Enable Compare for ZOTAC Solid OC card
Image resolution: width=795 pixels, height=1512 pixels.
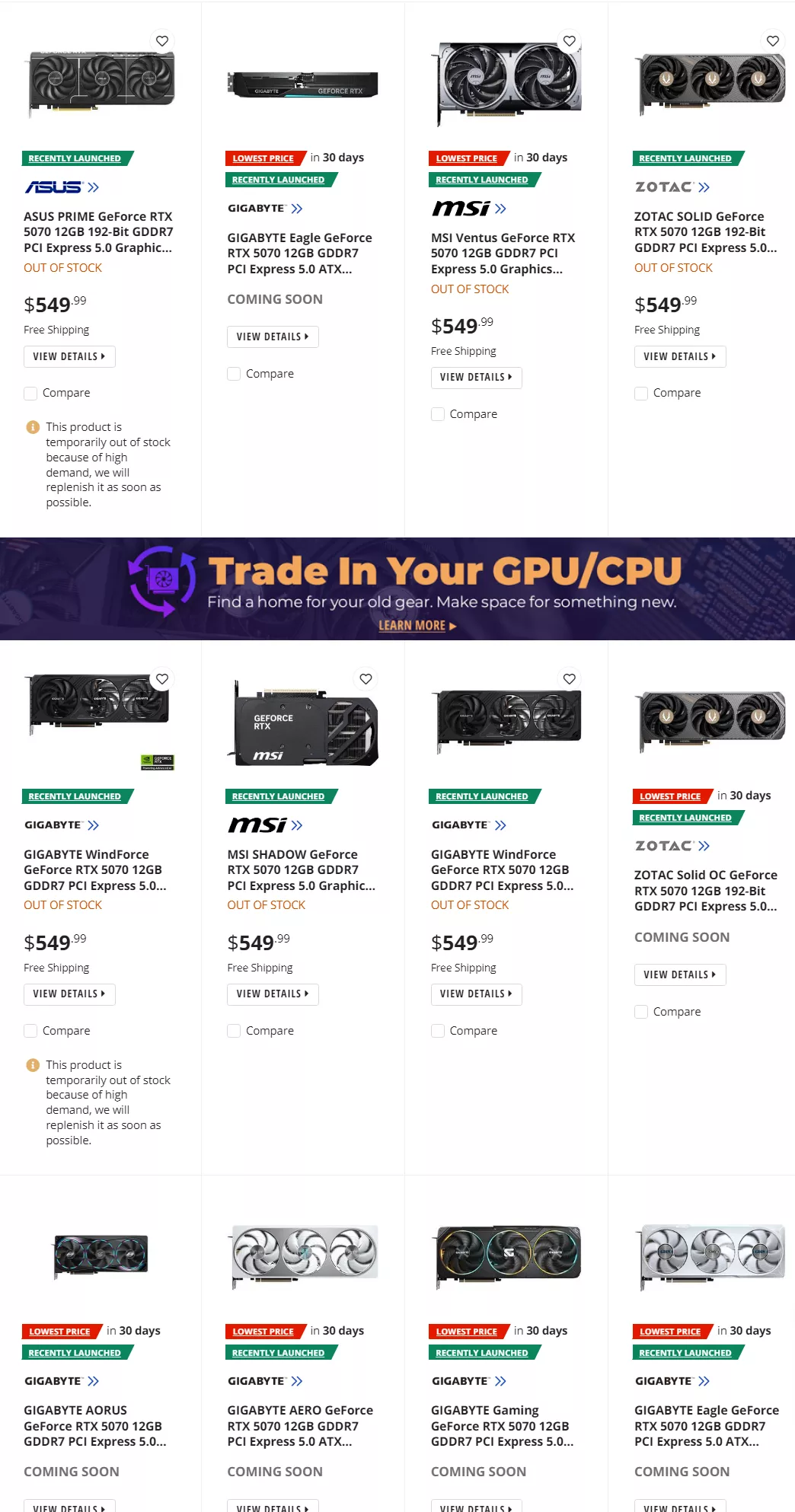click(641, 1012)
